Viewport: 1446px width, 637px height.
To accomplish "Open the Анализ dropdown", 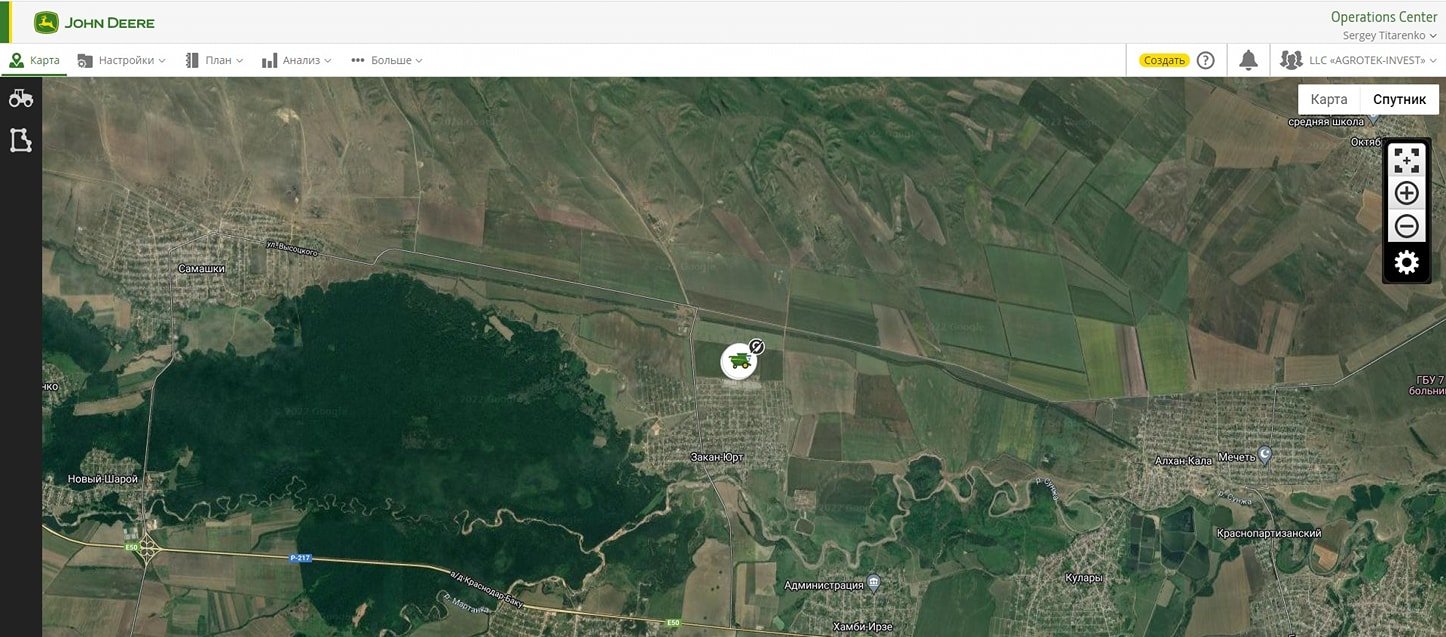I will coord(296,60).
